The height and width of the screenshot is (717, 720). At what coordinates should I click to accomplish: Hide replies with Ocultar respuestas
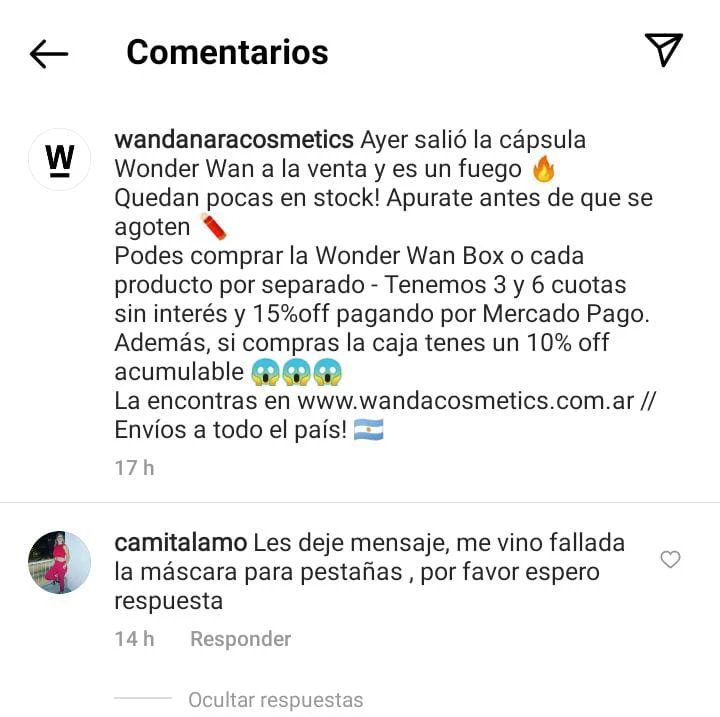[x=275, y=699]
